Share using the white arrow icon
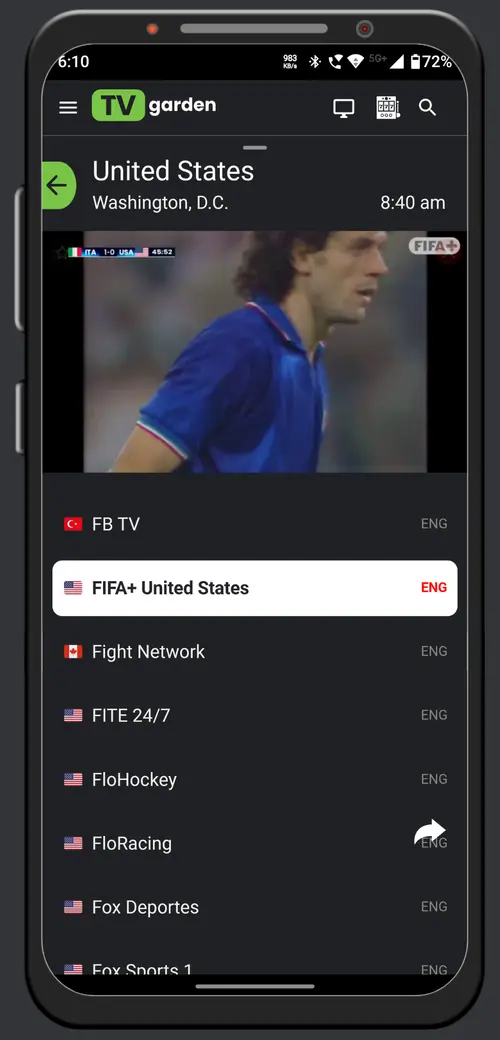This screenshot has height=1040, width=500. click(x=430, y=832)
